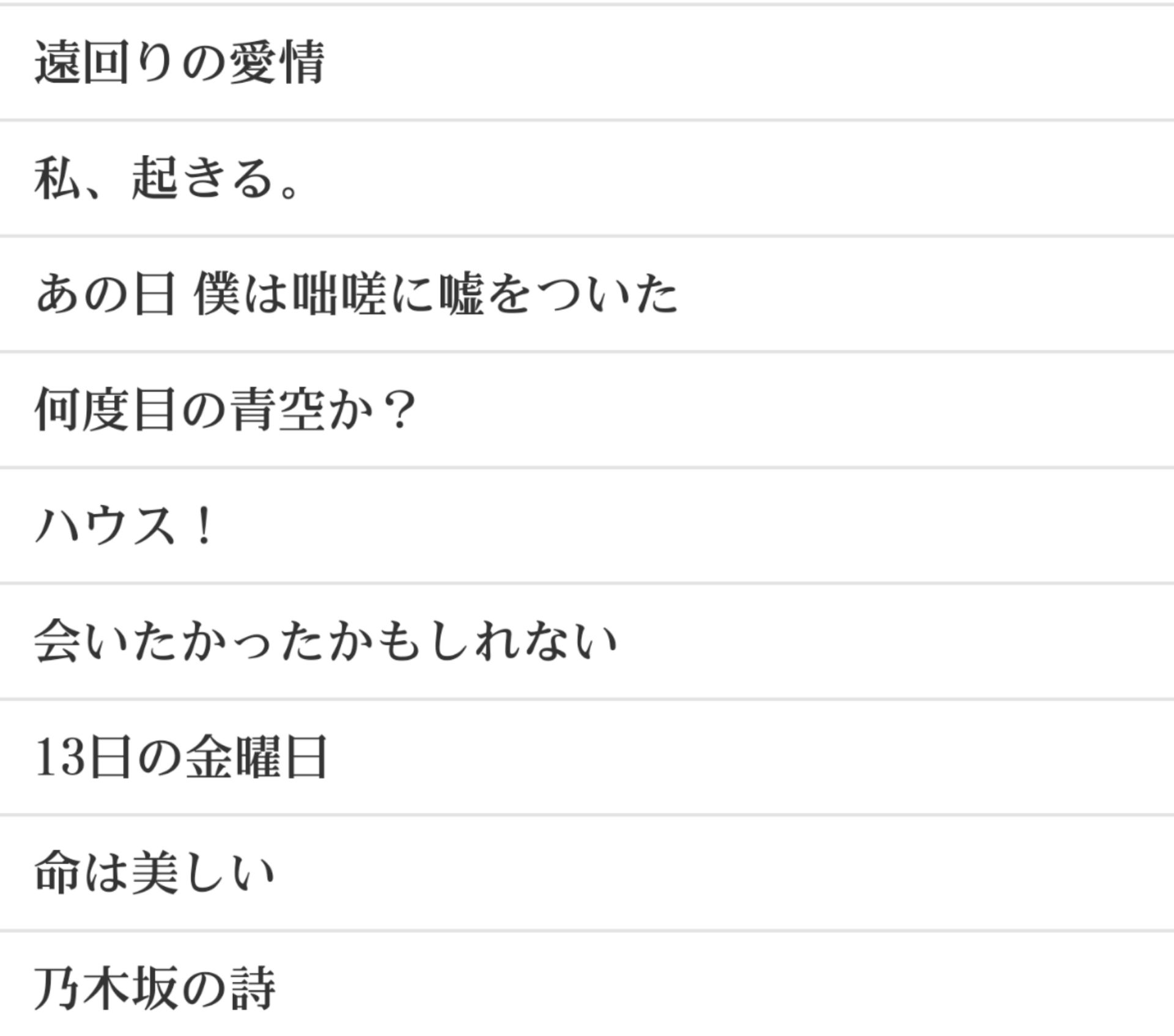Select 13日の金曜日 from the list
Screen dimensions: 1174x1036
(181, 758)
